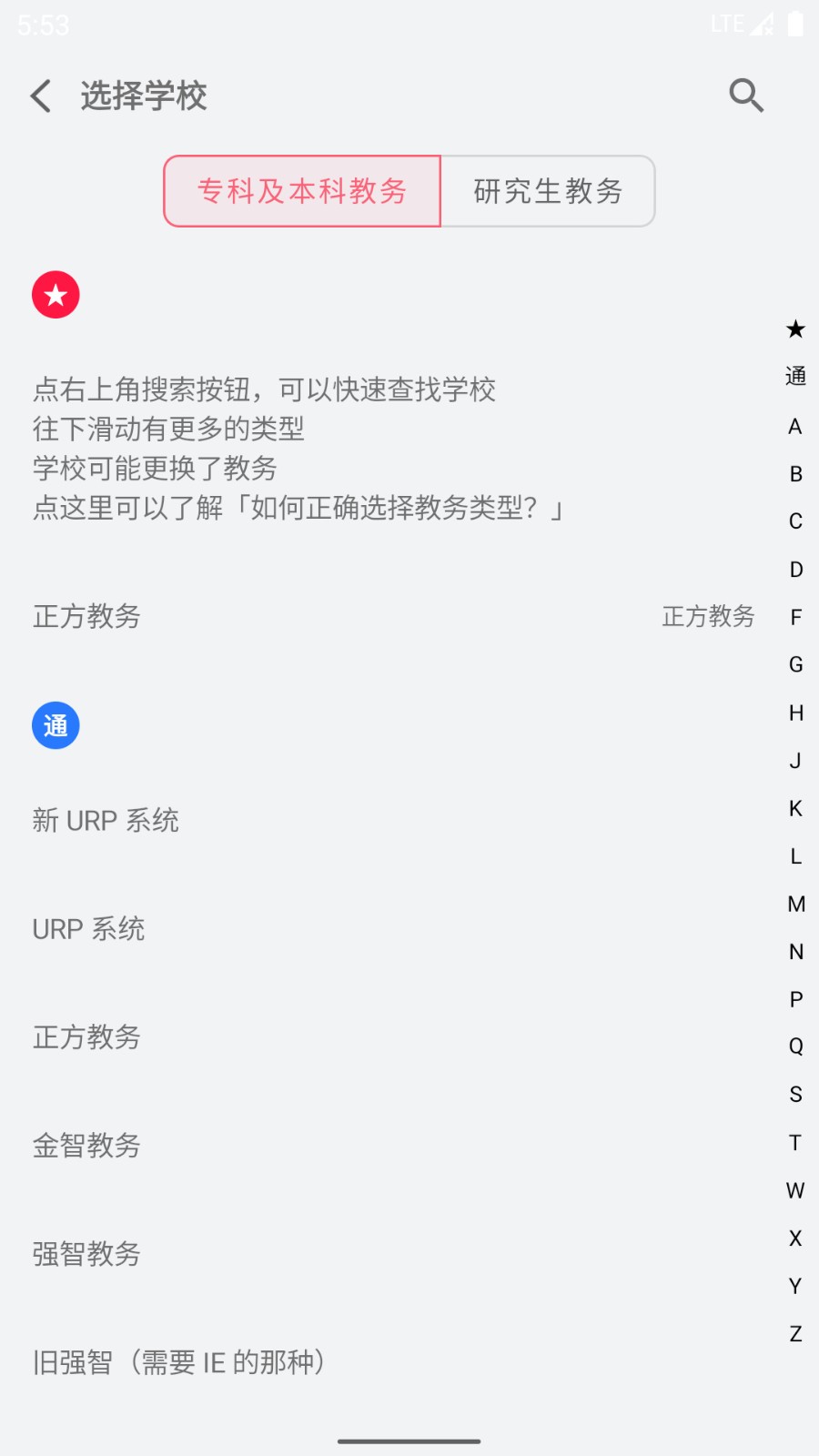Viewport: 819px width, 1456px height.
Task: Jump to letter A in the index
Action: pyautogui.click(x=795, y=427)
